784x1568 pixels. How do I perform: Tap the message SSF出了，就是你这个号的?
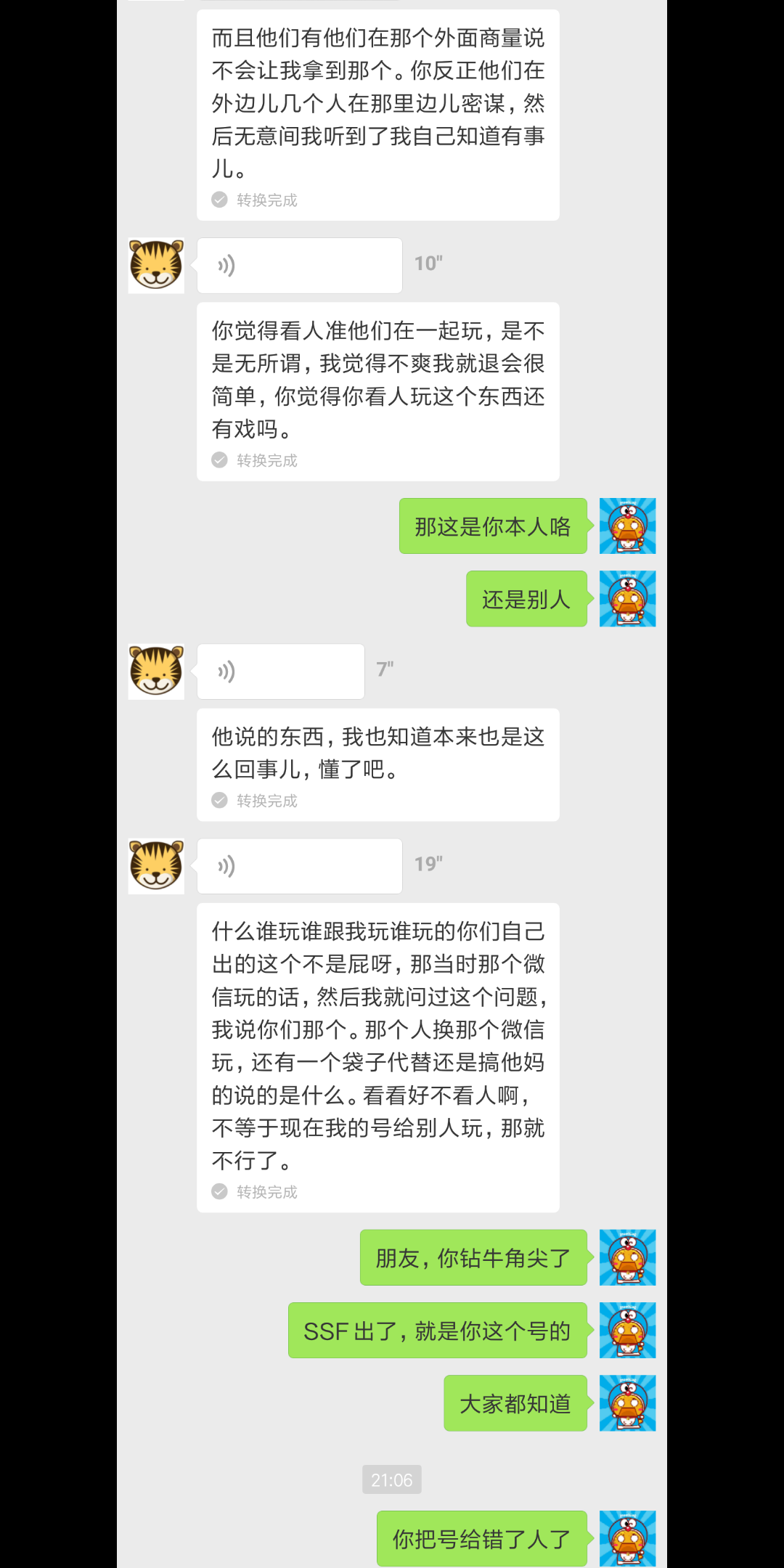click(x=437, y=1331)
